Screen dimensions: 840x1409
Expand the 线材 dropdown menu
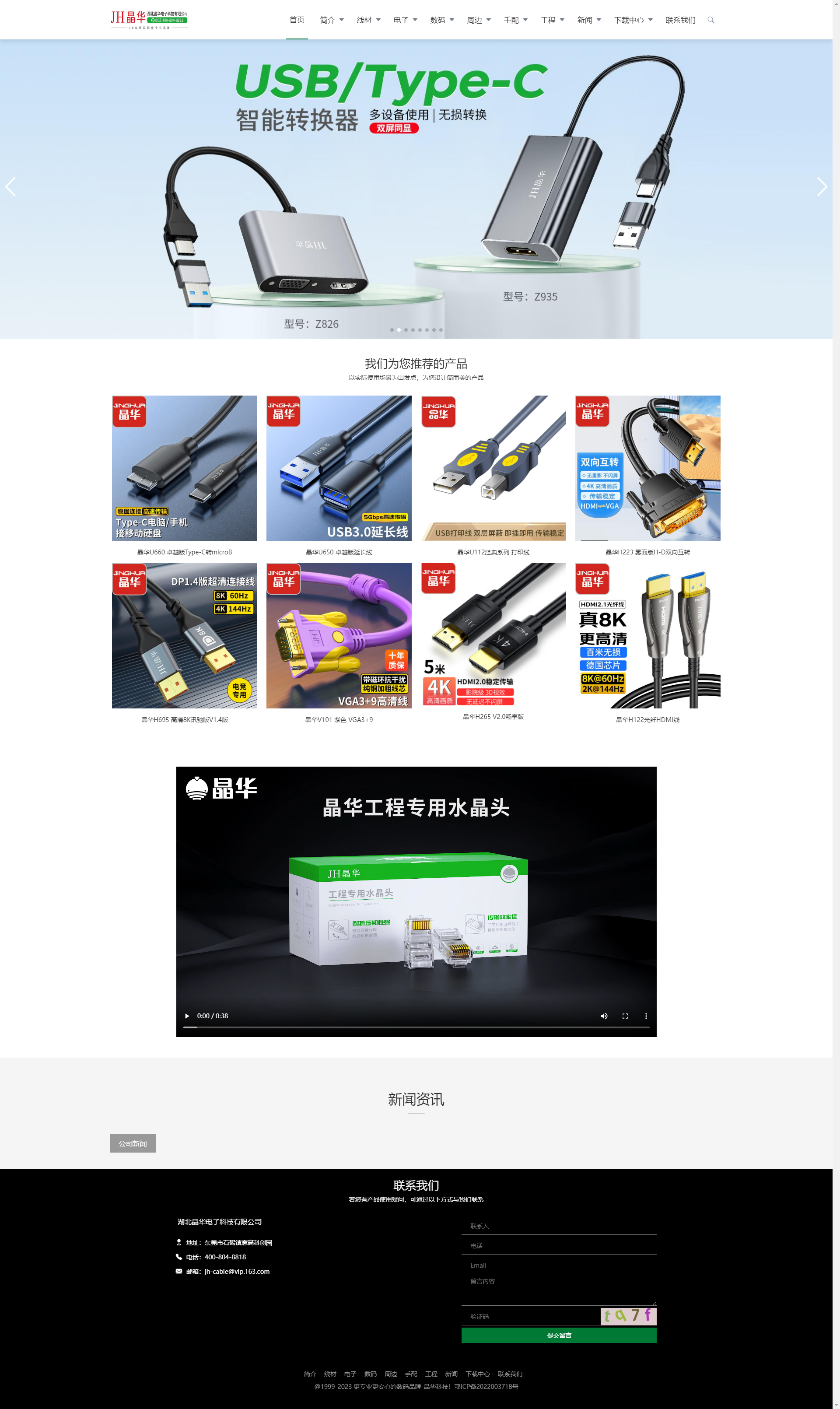tap(368, 20)
